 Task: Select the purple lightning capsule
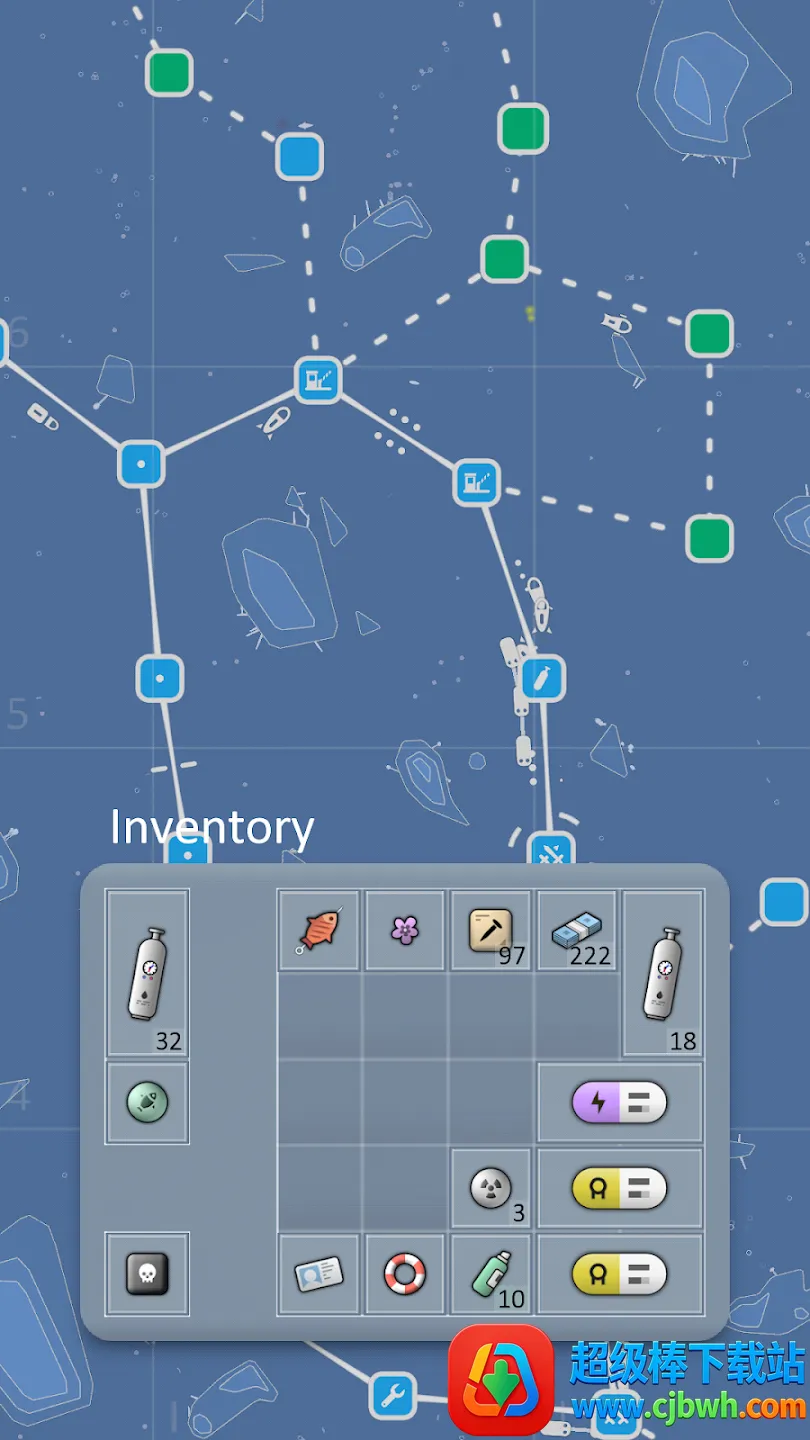(619, 1103)
